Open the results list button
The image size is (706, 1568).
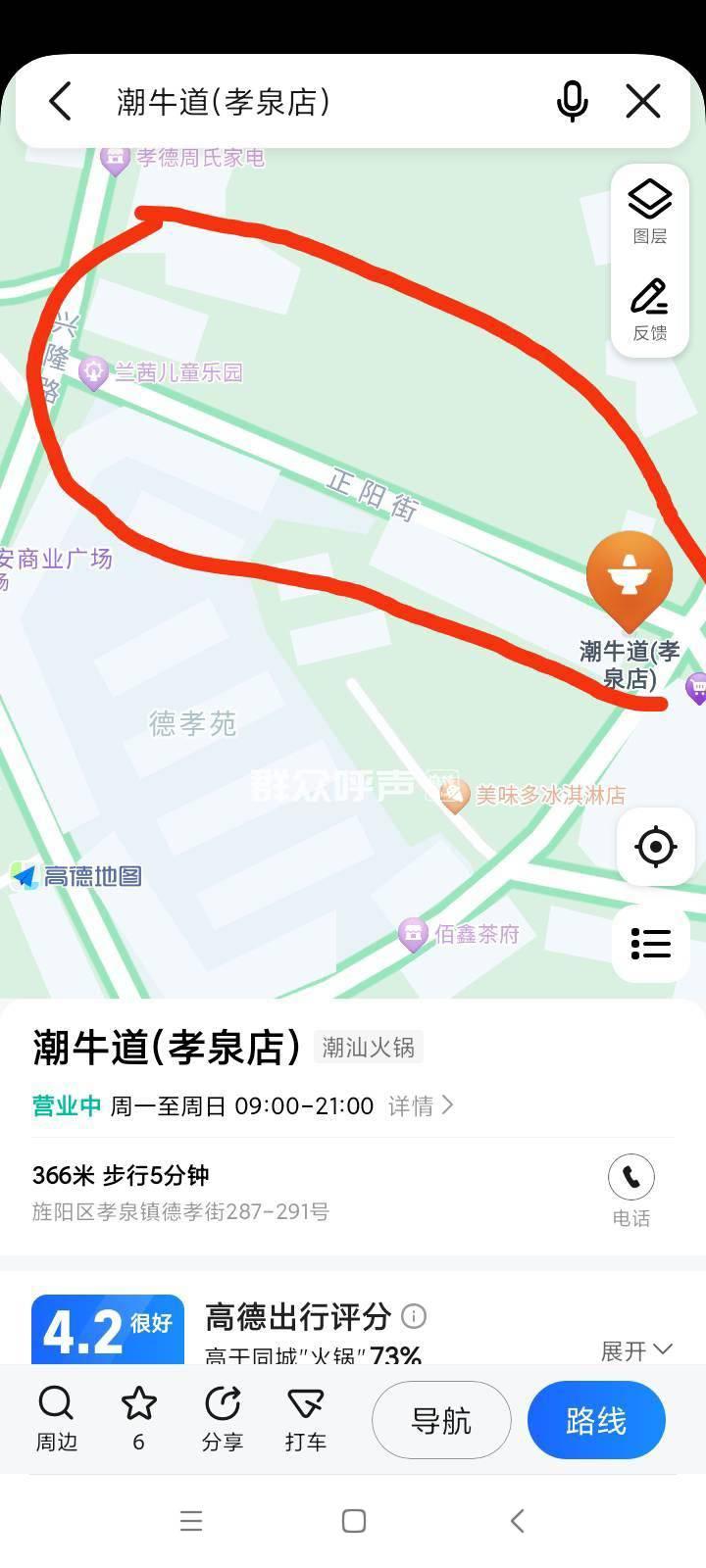pyautogui.click(x=650, y=944)
